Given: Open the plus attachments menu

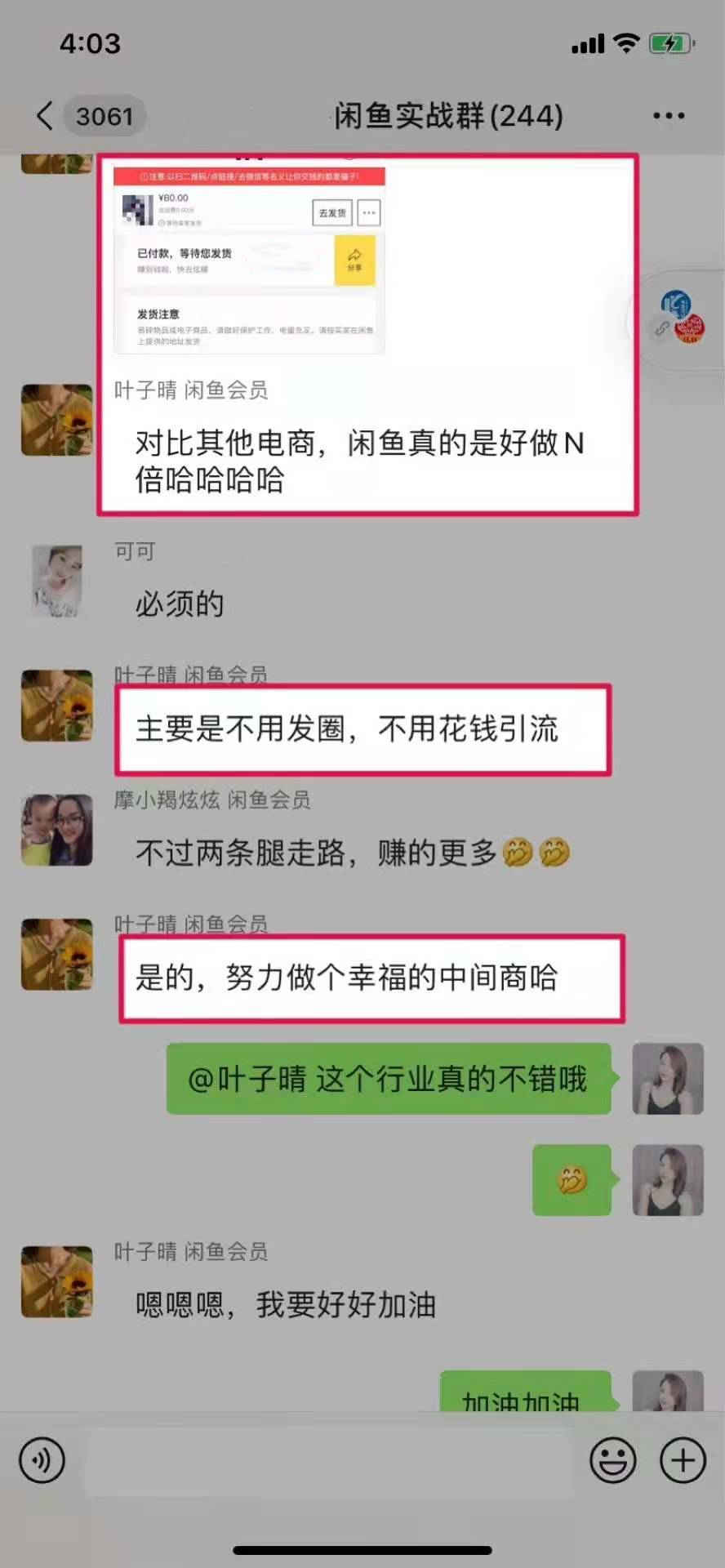Looking at the screenshot, I should click(x=683, y=1459).
